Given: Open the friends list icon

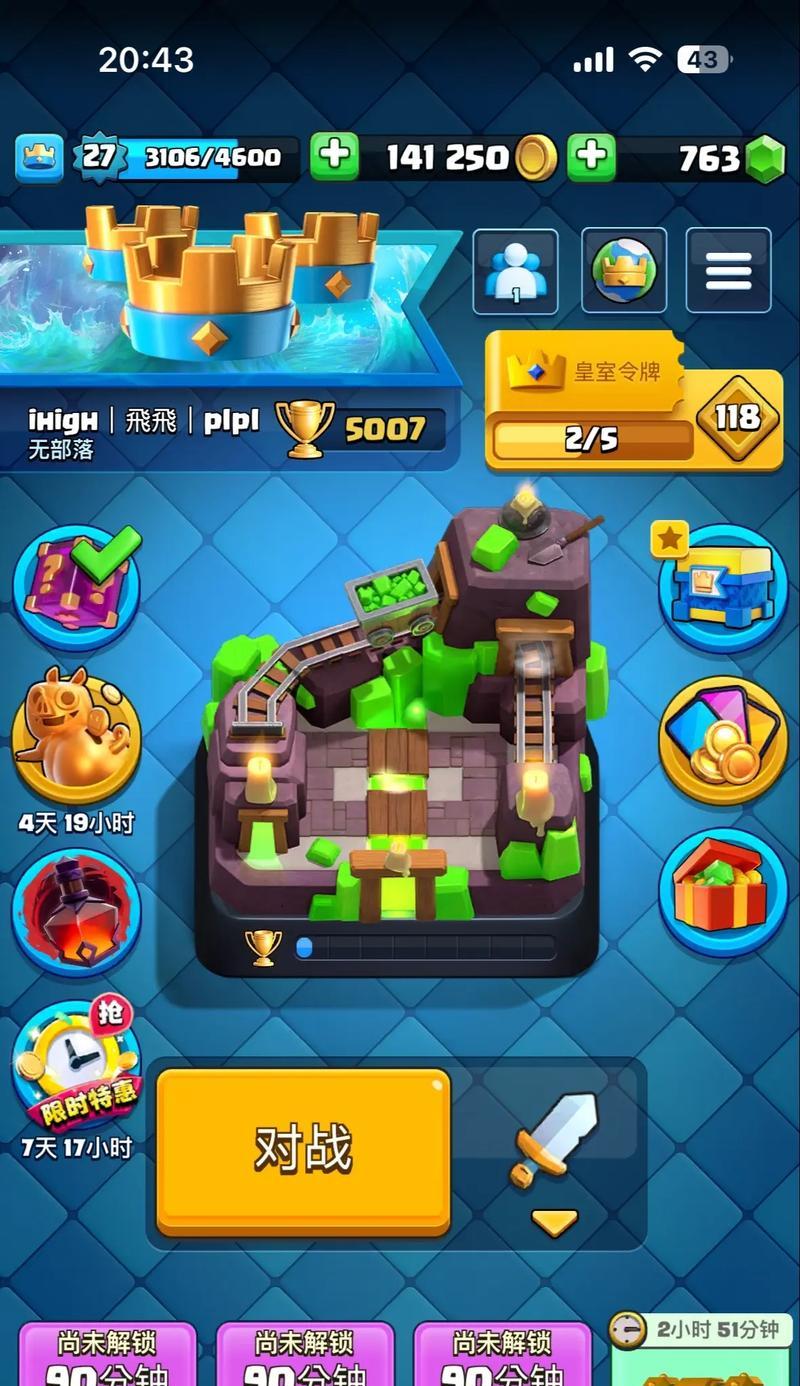Looking at the screenshot, I should 515,271.
